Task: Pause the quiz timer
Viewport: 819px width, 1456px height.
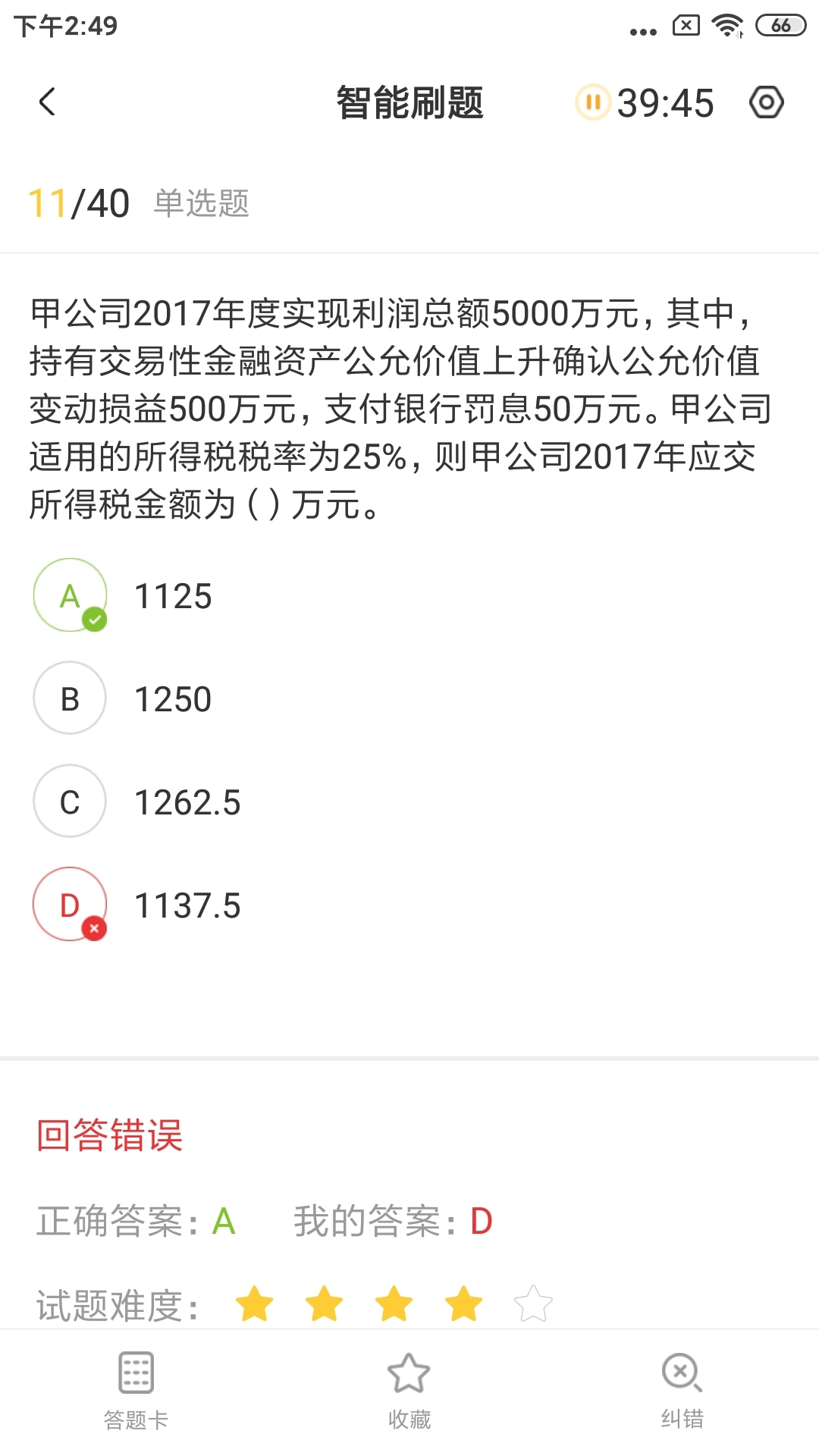Action: point(593,102)
